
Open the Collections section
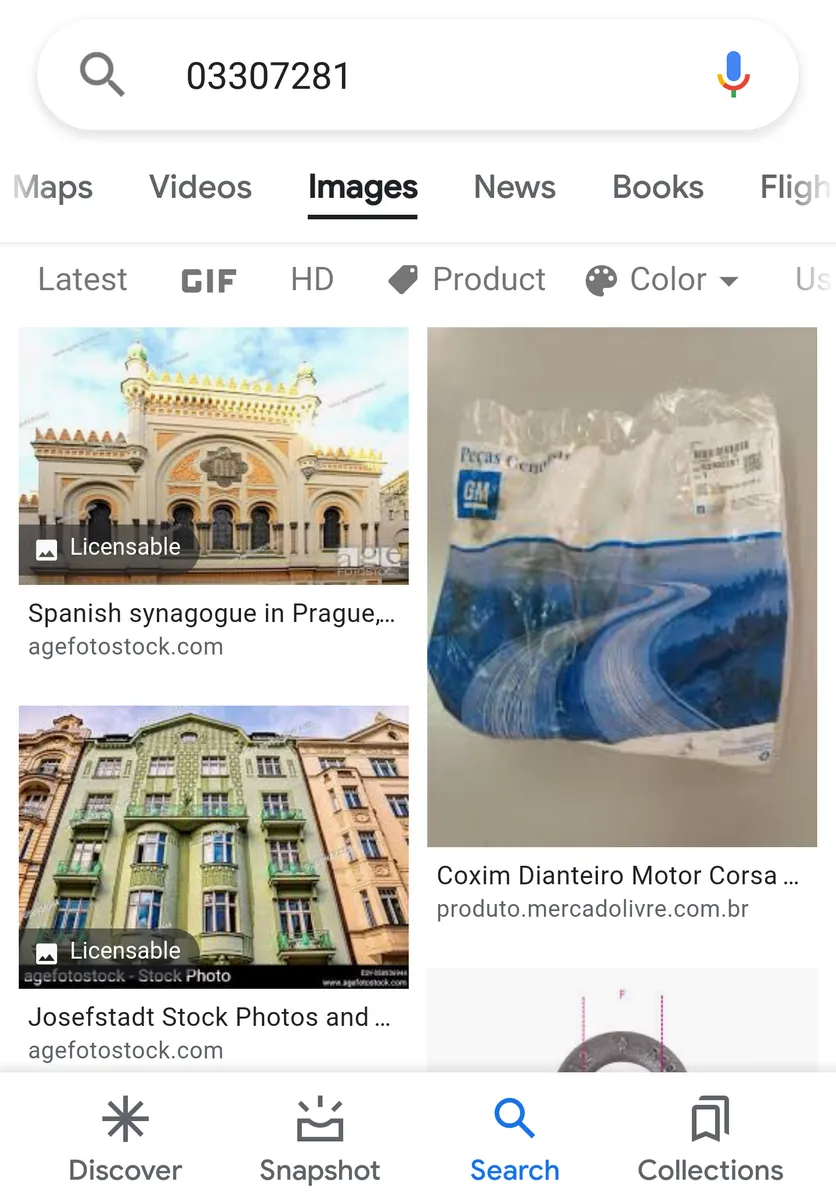click(710, 1139)
